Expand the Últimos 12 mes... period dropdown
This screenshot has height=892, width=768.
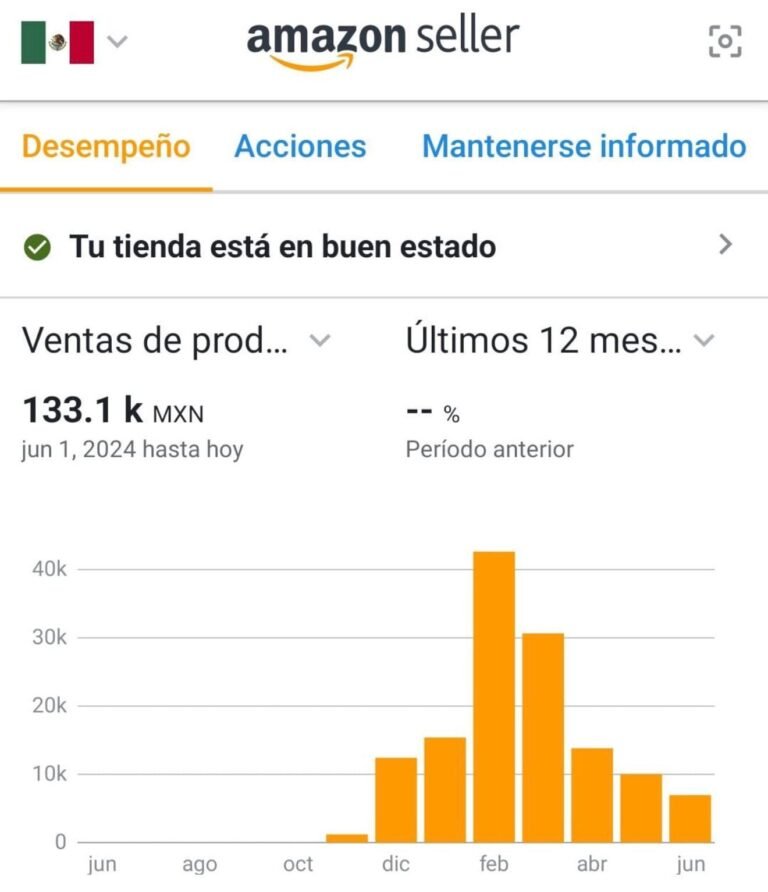[x=560, y=341]
